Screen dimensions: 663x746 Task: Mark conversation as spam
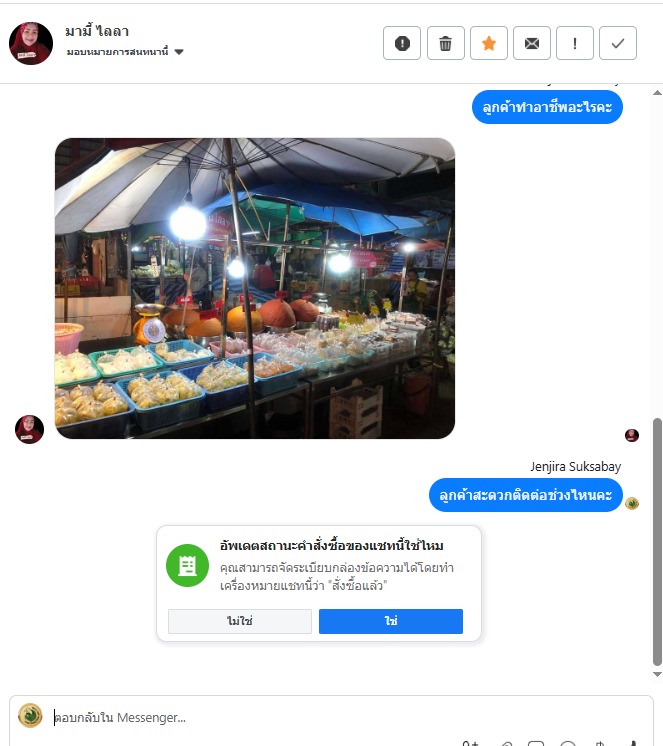(402, 43)
